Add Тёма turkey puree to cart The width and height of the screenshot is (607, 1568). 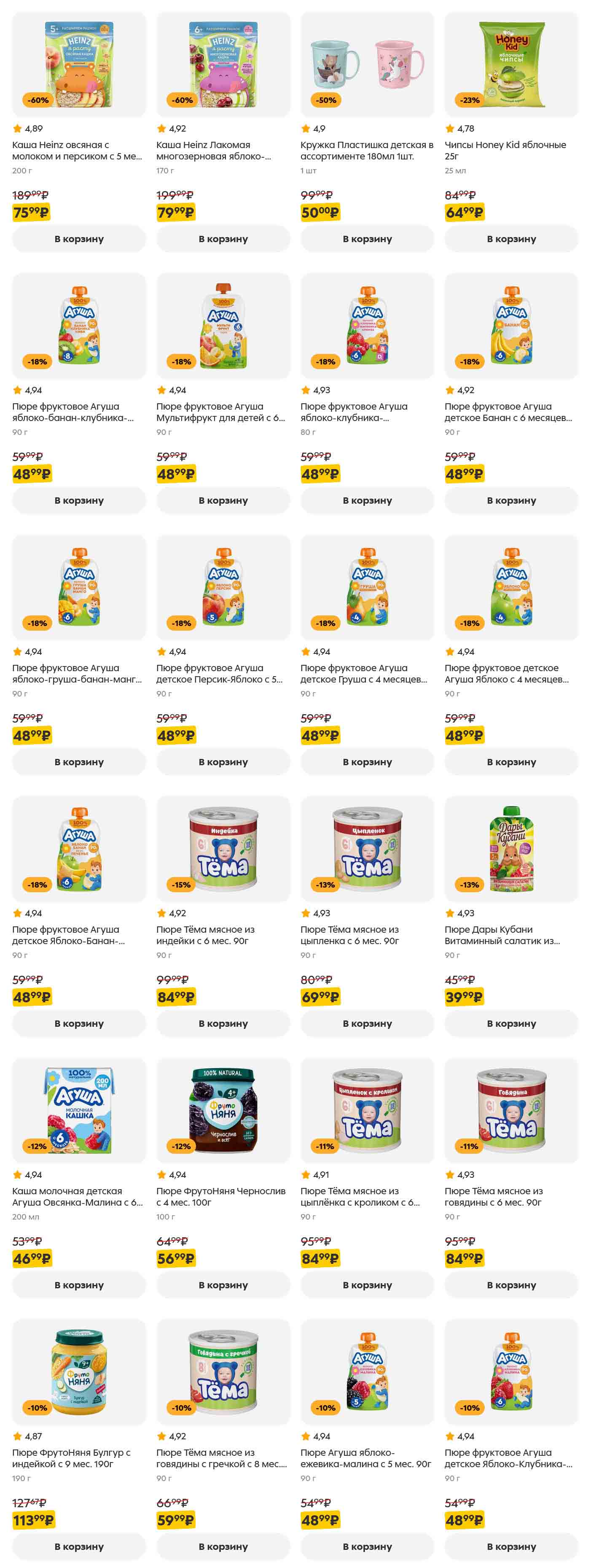pos(223,1023)
